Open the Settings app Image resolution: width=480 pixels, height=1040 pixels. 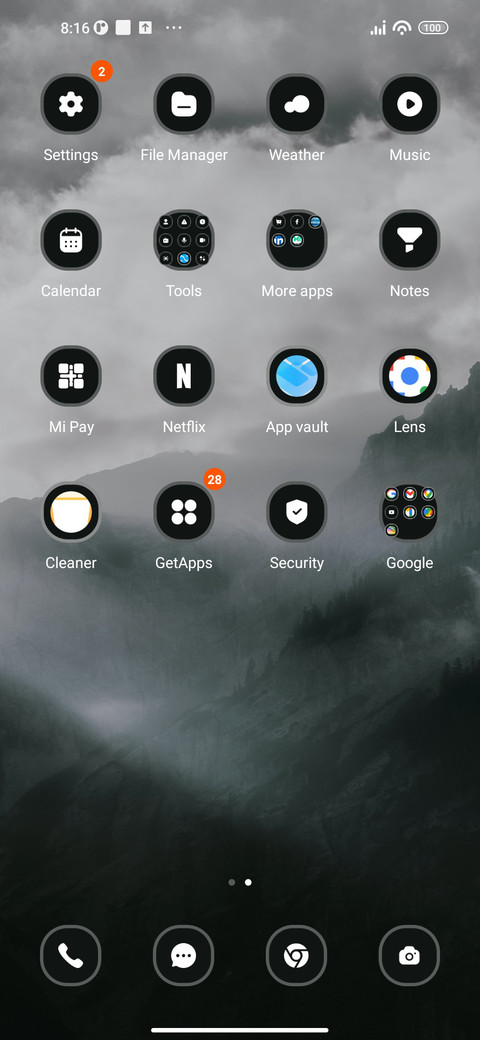click(x=71, y=104)
